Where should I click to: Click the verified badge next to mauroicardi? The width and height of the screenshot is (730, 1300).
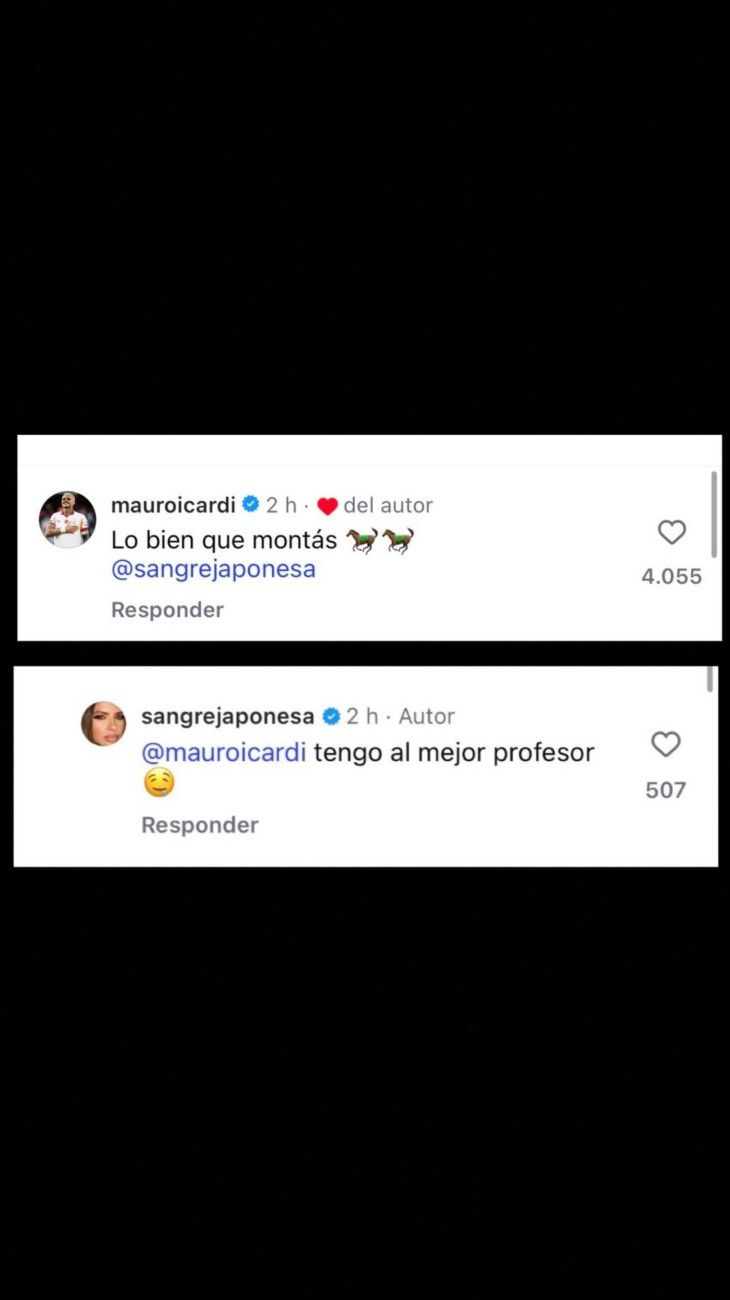(x=247, y=505)
